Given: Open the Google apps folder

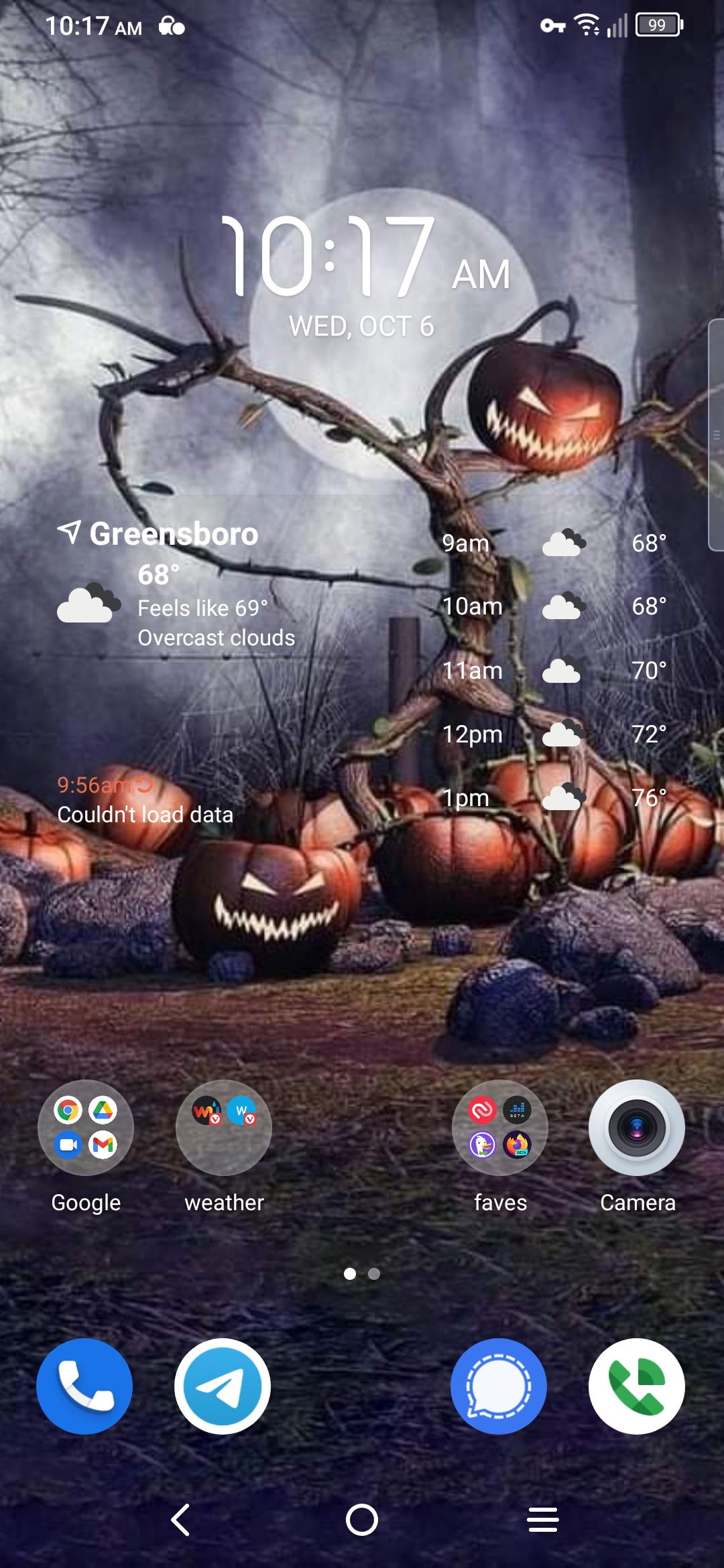Looking at the screenshot, I should tap(86, 1128).
